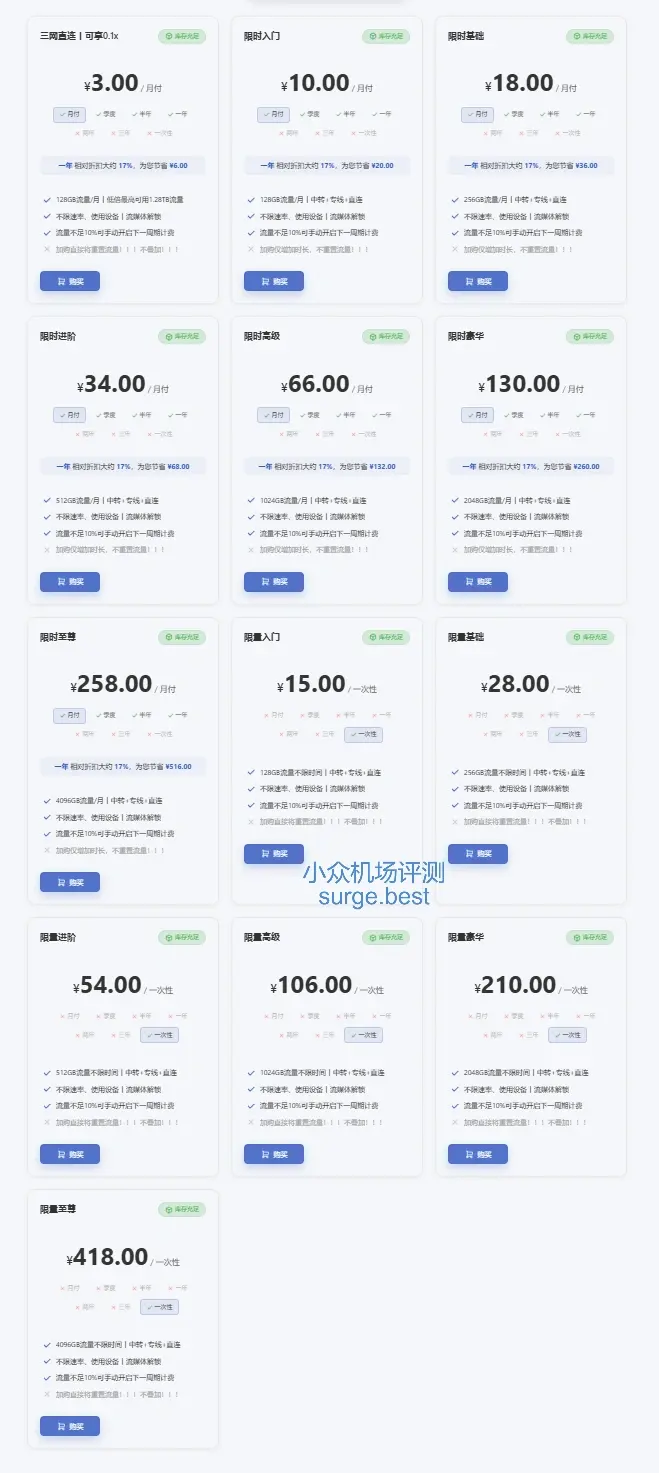Buy the 限量进阶 ¥54.00 plan
This screenshot has height=1473, width=659.
70,1154
